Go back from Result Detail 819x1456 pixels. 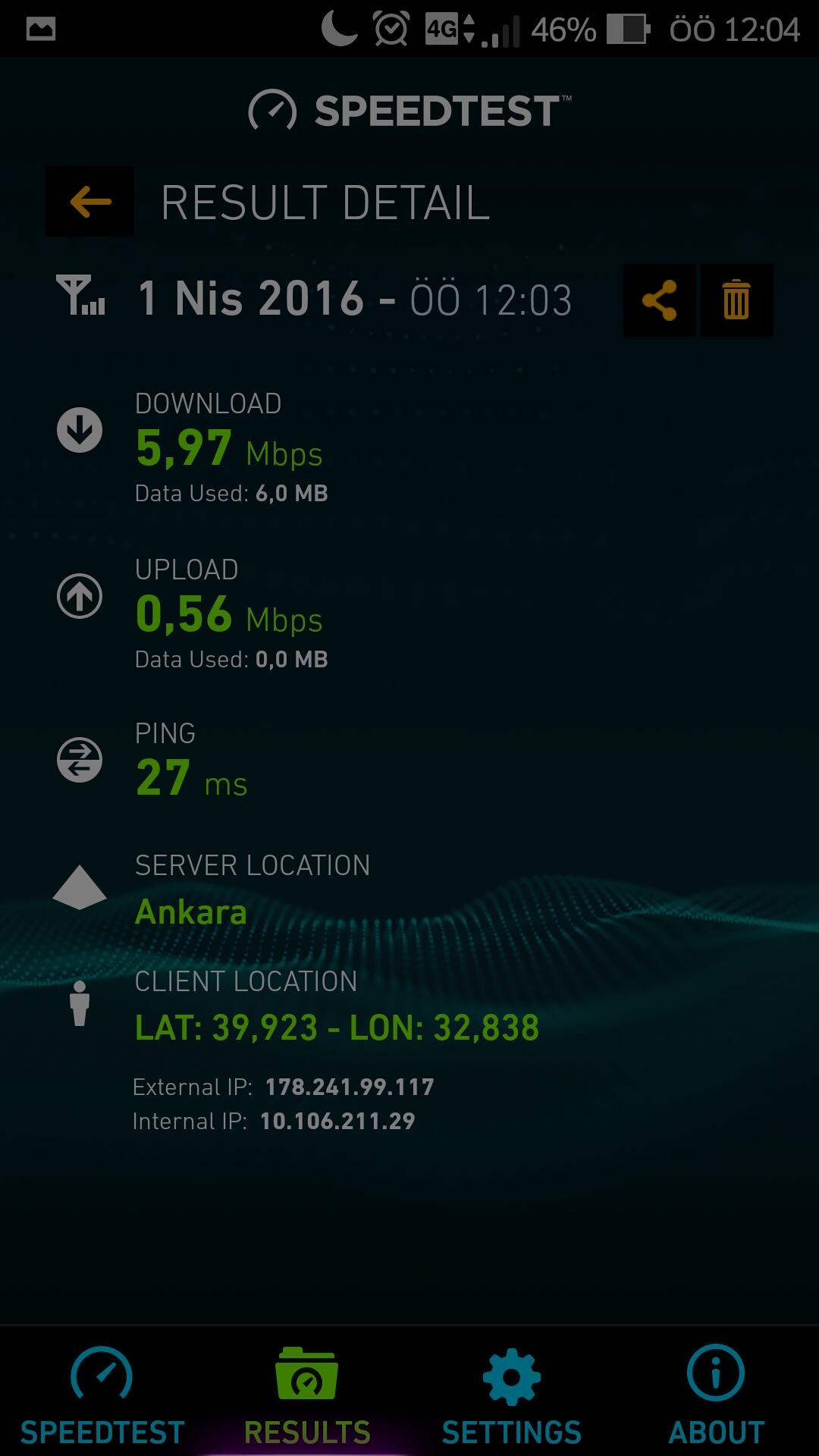point(89,202)
